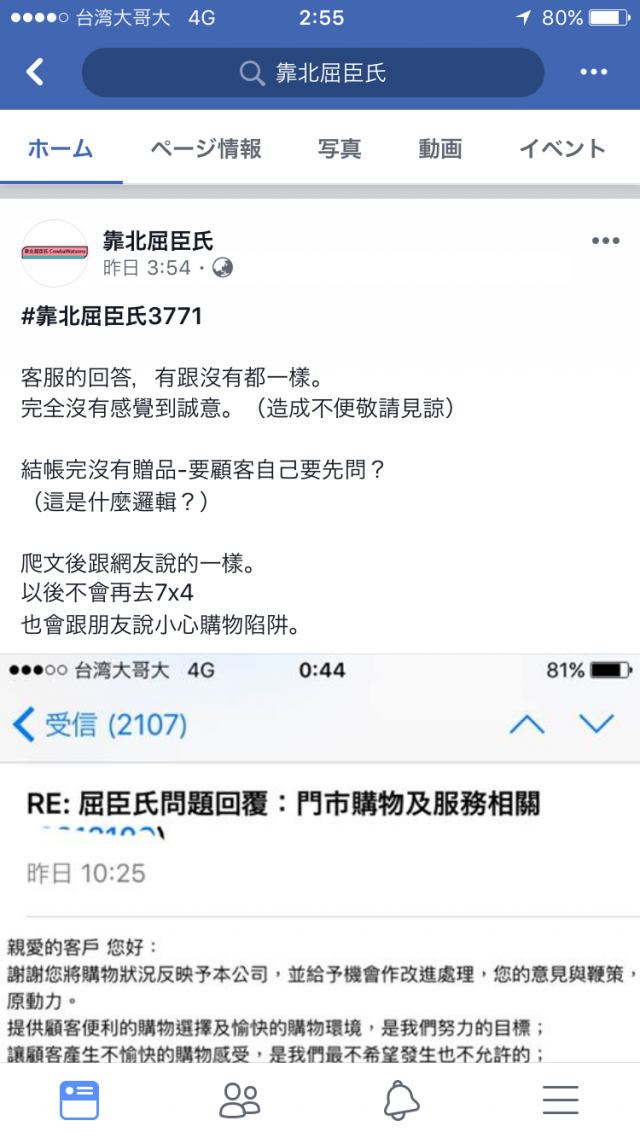Viewport: 640px width, 1138px height.
Task: Open the 靠北屈臣氏 page profile picture
Action: [x=54, y=253]
